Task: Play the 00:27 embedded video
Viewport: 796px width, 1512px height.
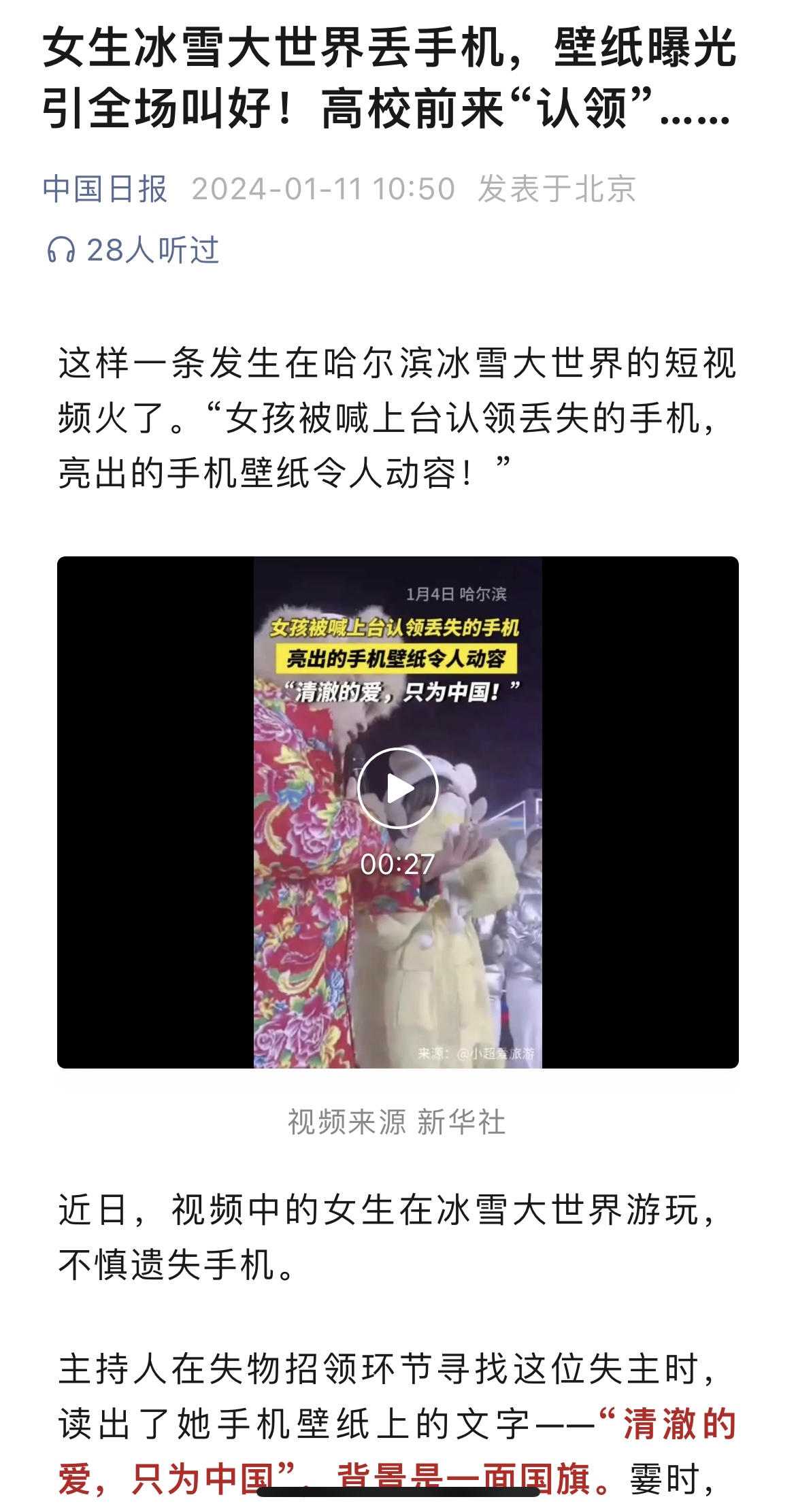Action: point(398,788)
